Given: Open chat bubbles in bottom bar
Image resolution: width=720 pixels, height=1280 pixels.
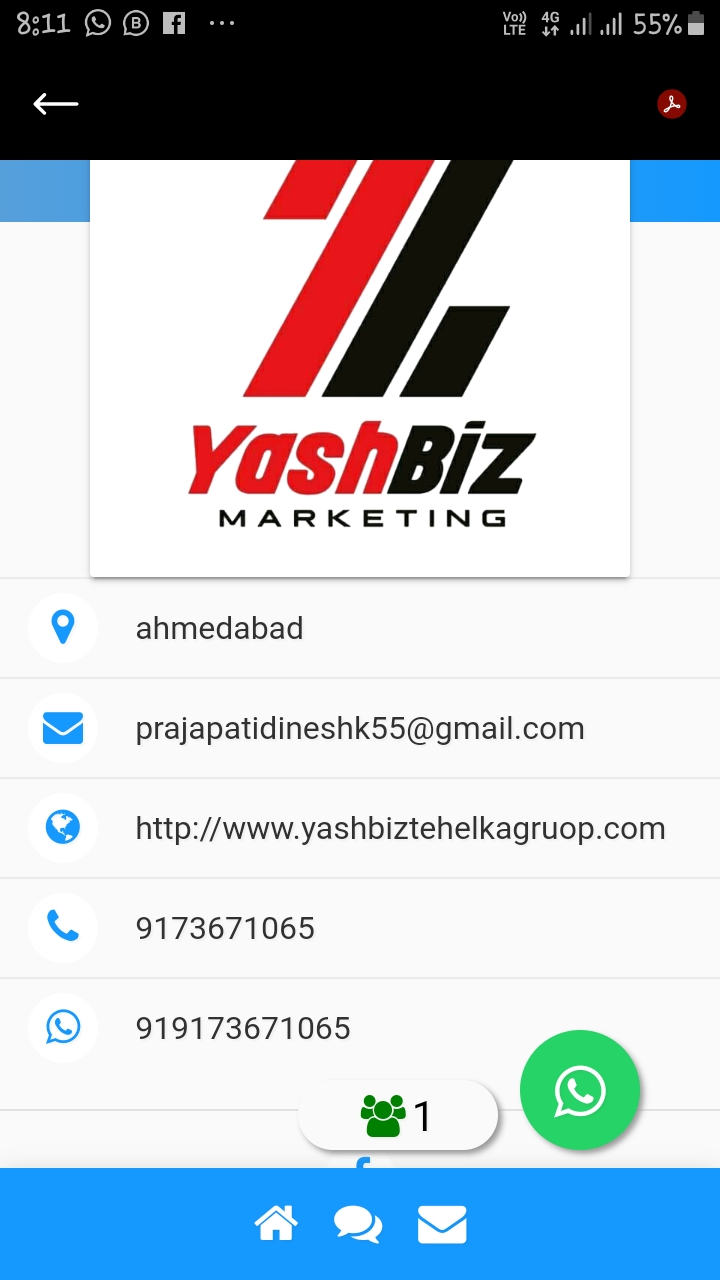Looking at the screenshot, I should [358, 1224].
